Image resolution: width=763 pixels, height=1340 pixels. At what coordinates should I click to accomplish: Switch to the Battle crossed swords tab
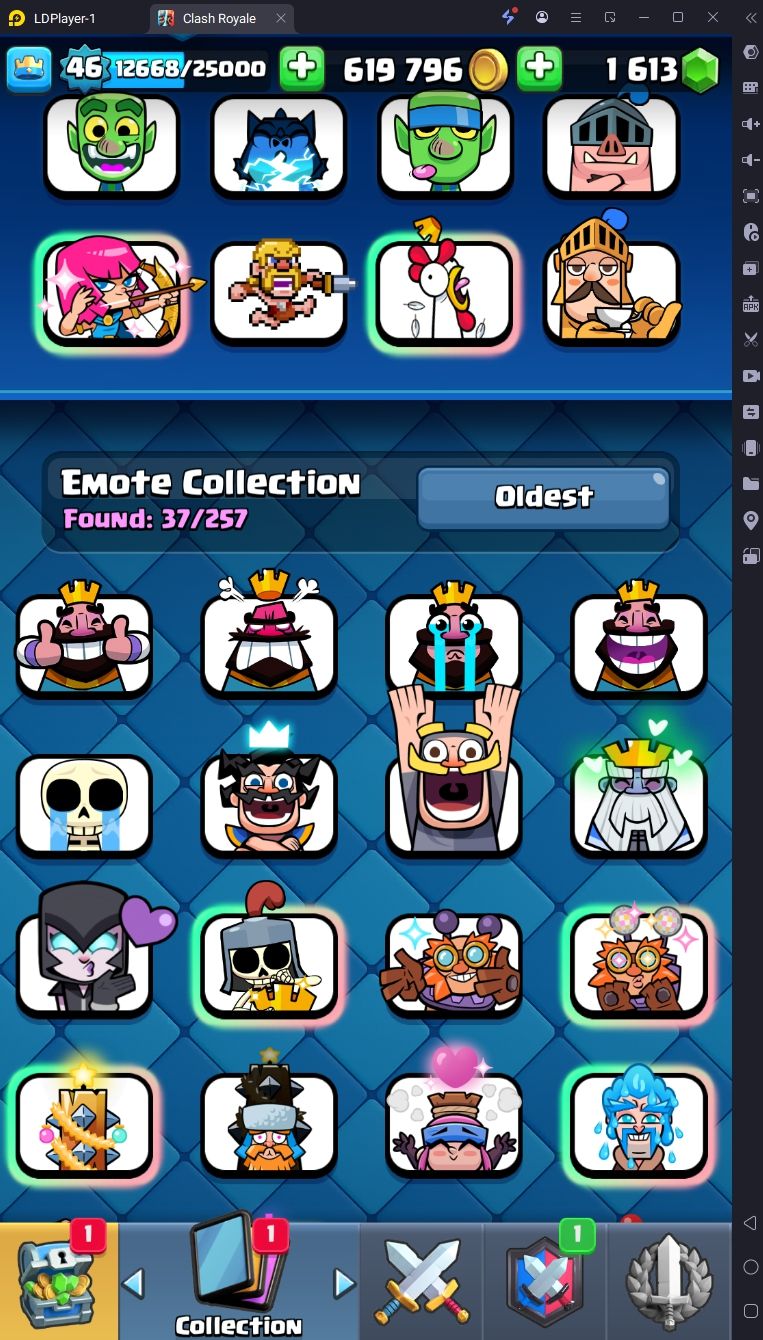pyautogui.click(x=420, y=1282)
